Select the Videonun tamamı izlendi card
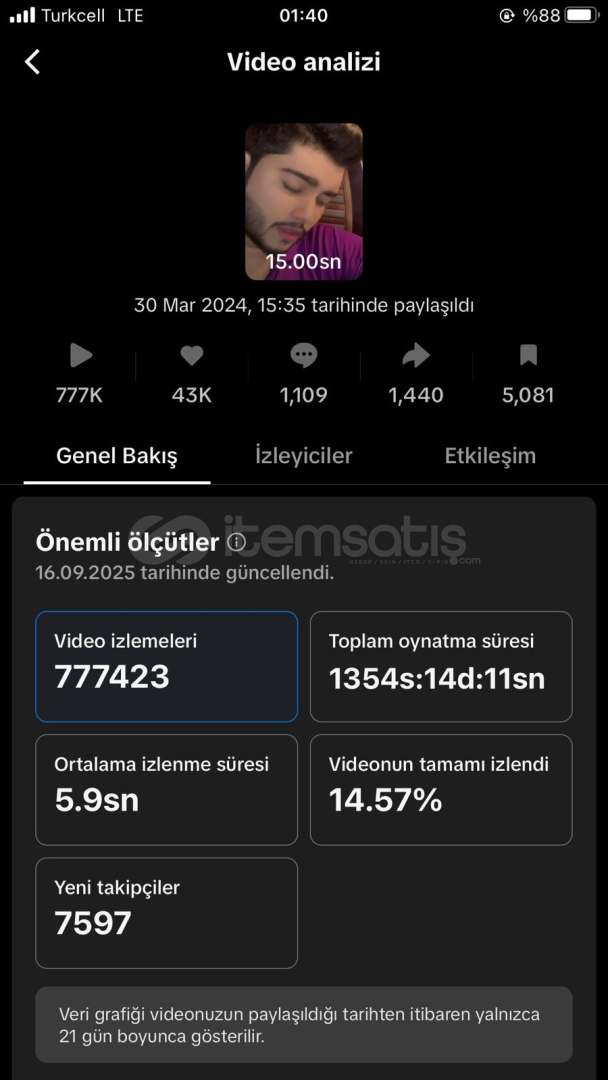 click(x=441, y=789)
